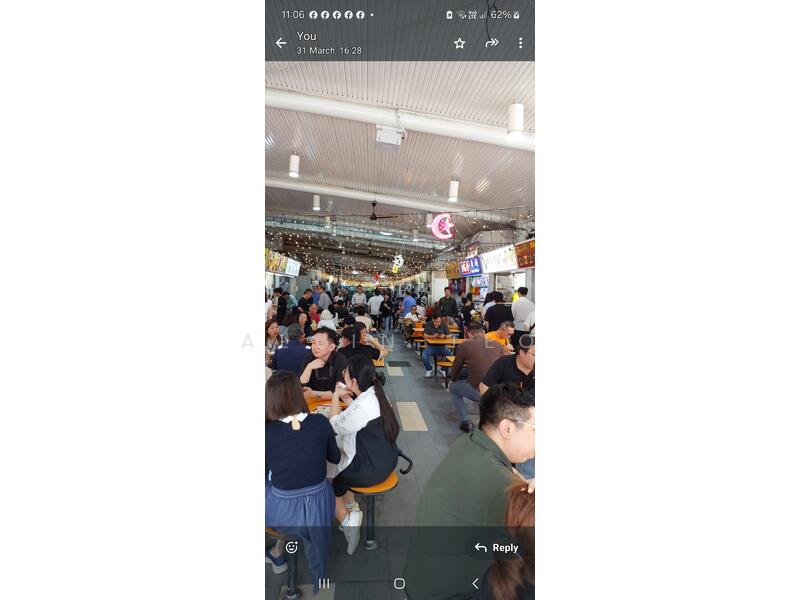This screenshot has height=600, width=800.
Task: Star this photo message
Action: click(x=460, y=43)
